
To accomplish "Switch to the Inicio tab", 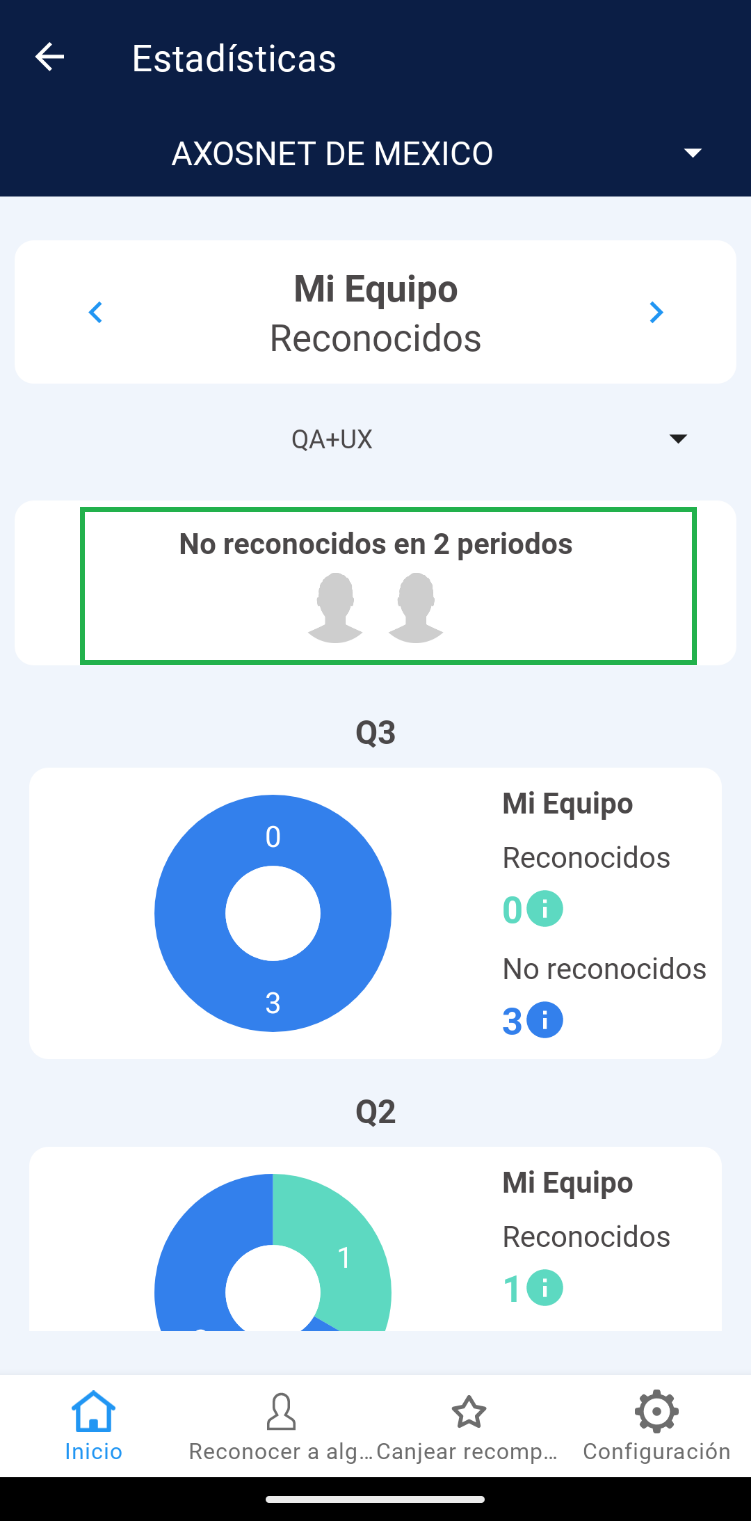I will (94, 1426).
